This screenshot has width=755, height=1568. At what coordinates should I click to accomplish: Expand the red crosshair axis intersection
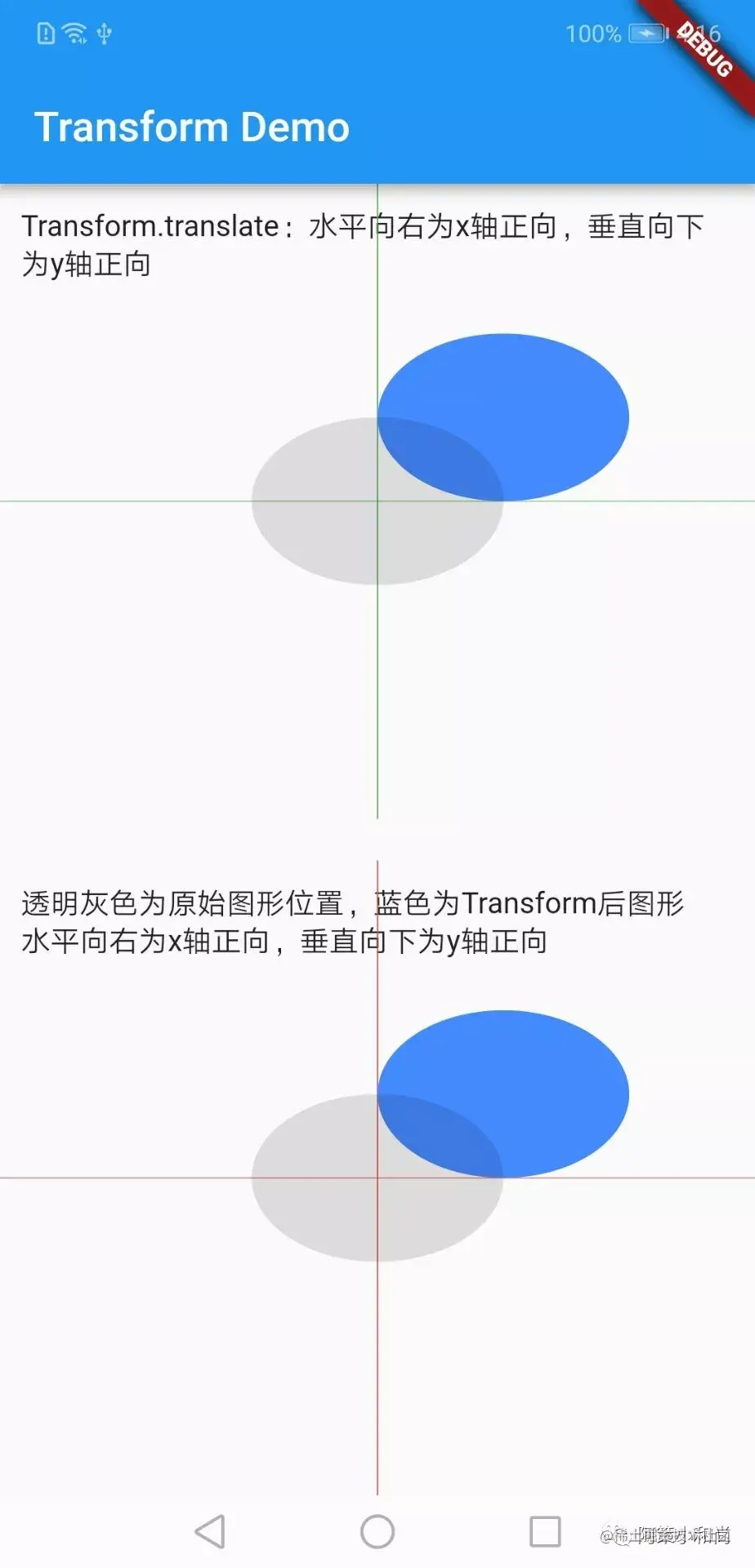[x=377, y=1177]
